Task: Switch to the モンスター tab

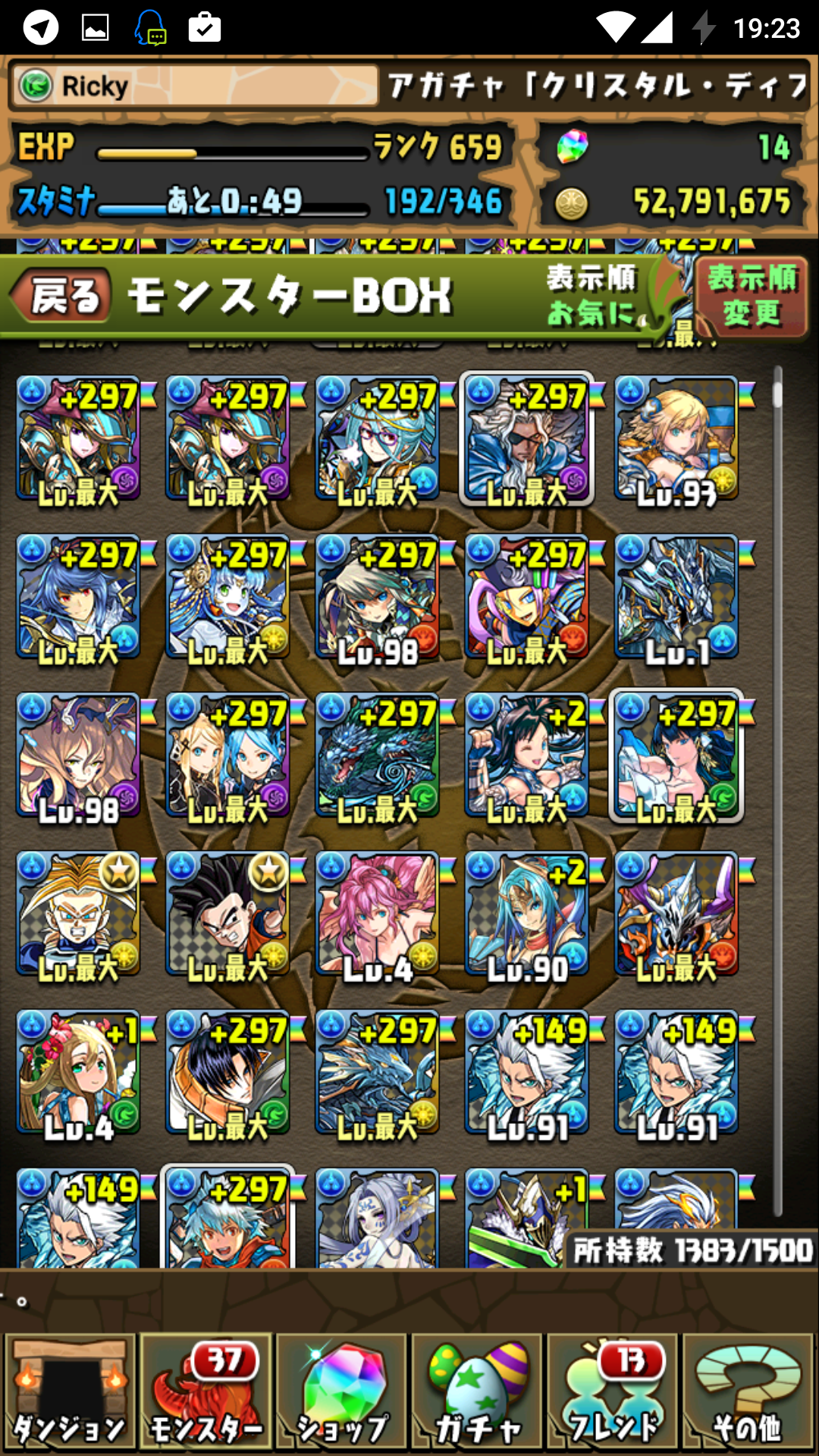Action: pyautogui.click(x=206, y=1392)
